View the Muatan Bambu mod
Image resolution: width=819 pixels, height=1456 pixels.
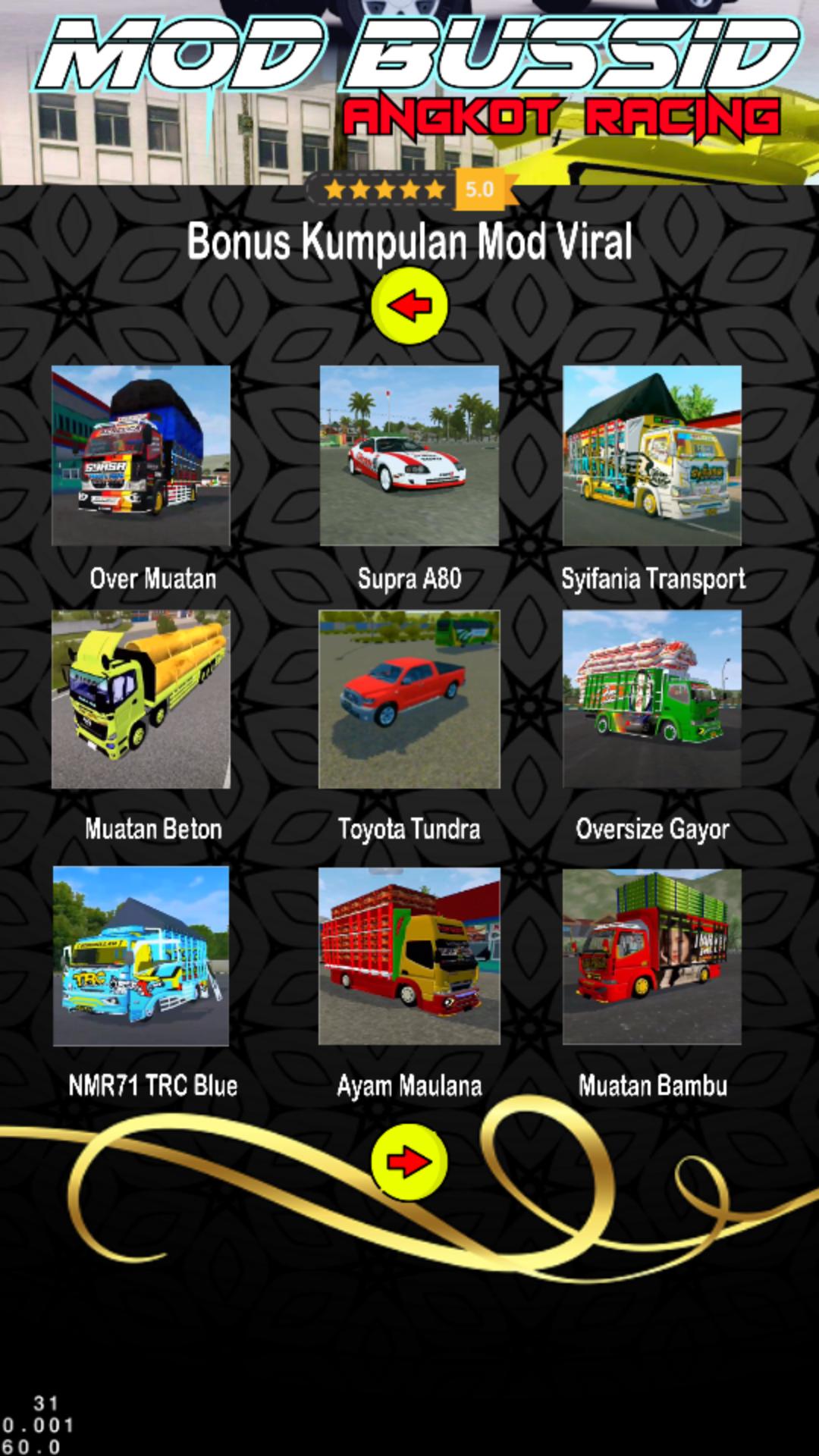[652, 956]
